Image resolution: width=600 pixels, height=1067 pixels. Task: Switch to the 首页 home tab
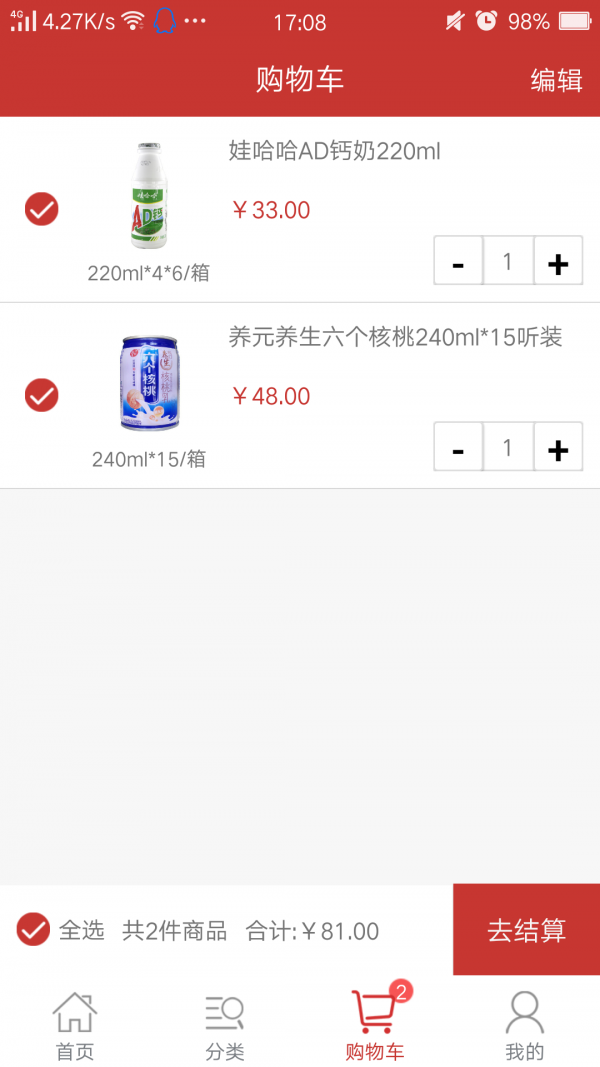[75, 1026]
